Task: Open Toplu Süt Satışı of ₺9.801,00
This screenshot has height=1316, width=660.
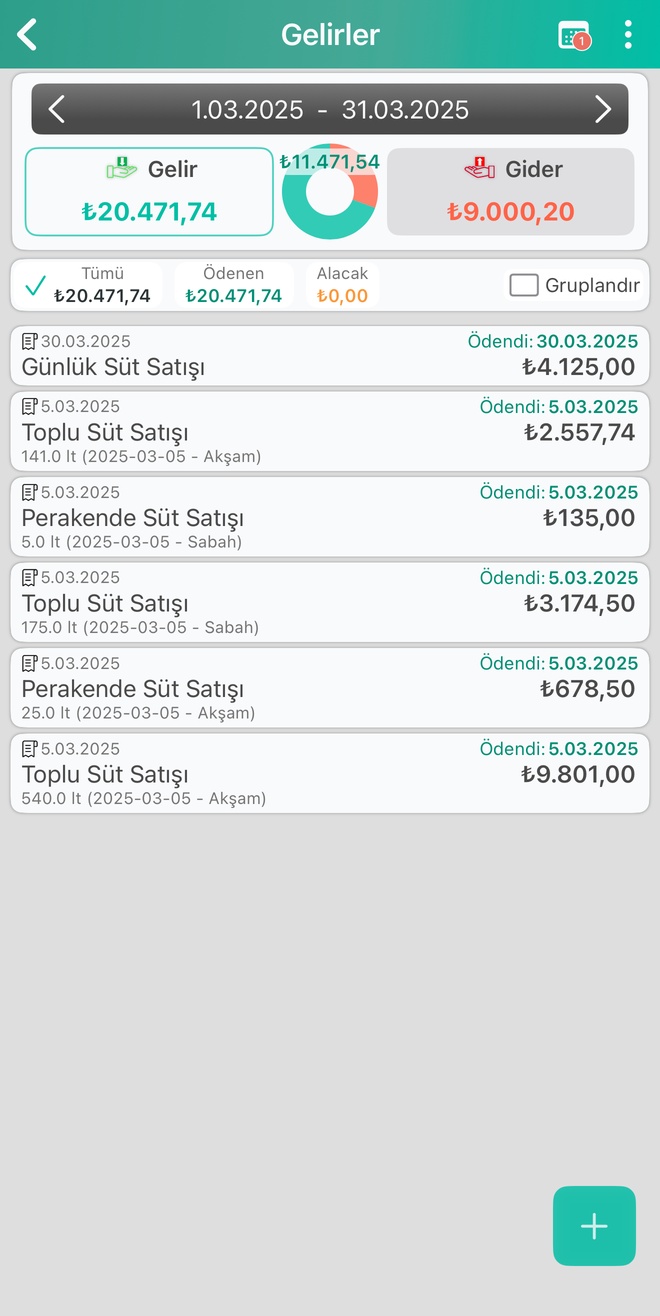Action: click(x=330, y=773)
